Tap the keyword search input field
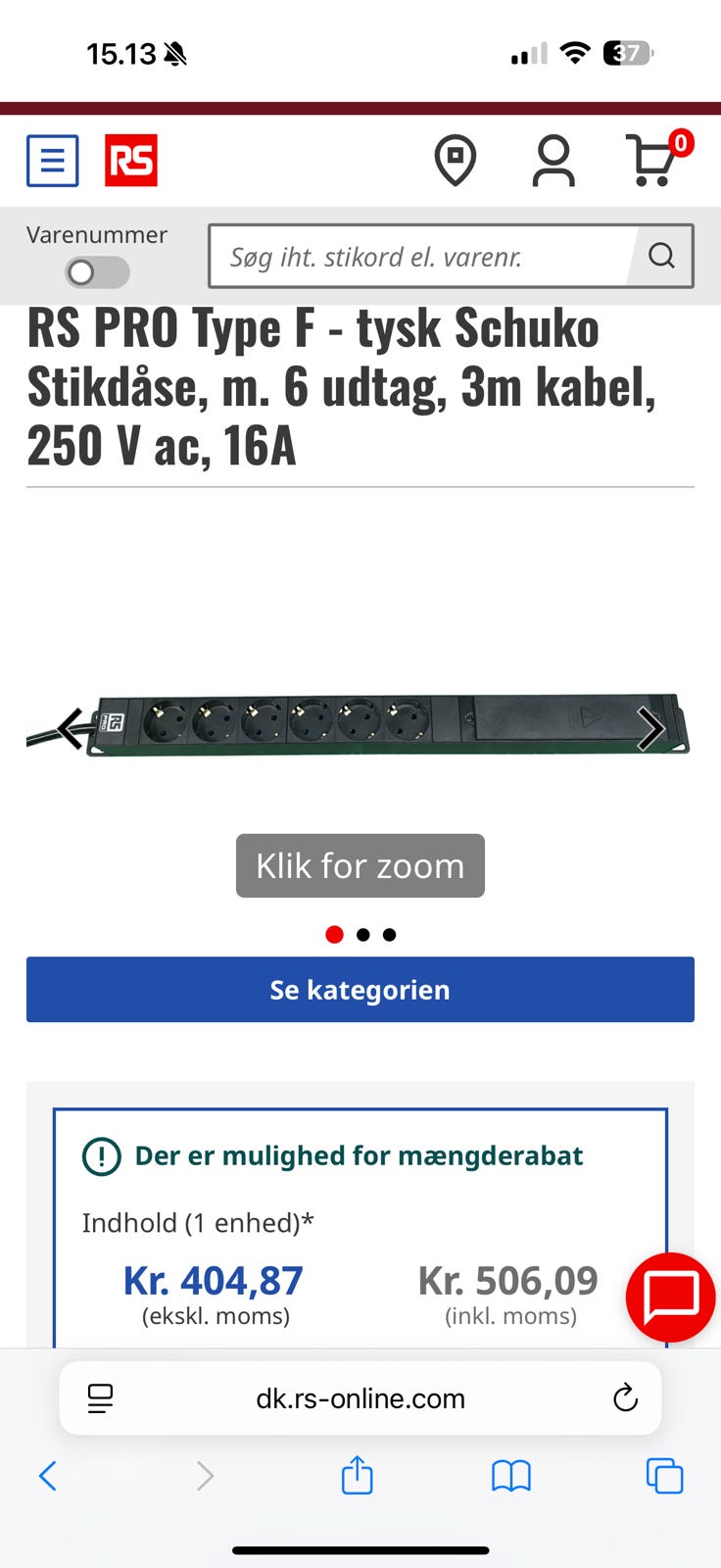721x1568 pixels. [x=411, y=256]
